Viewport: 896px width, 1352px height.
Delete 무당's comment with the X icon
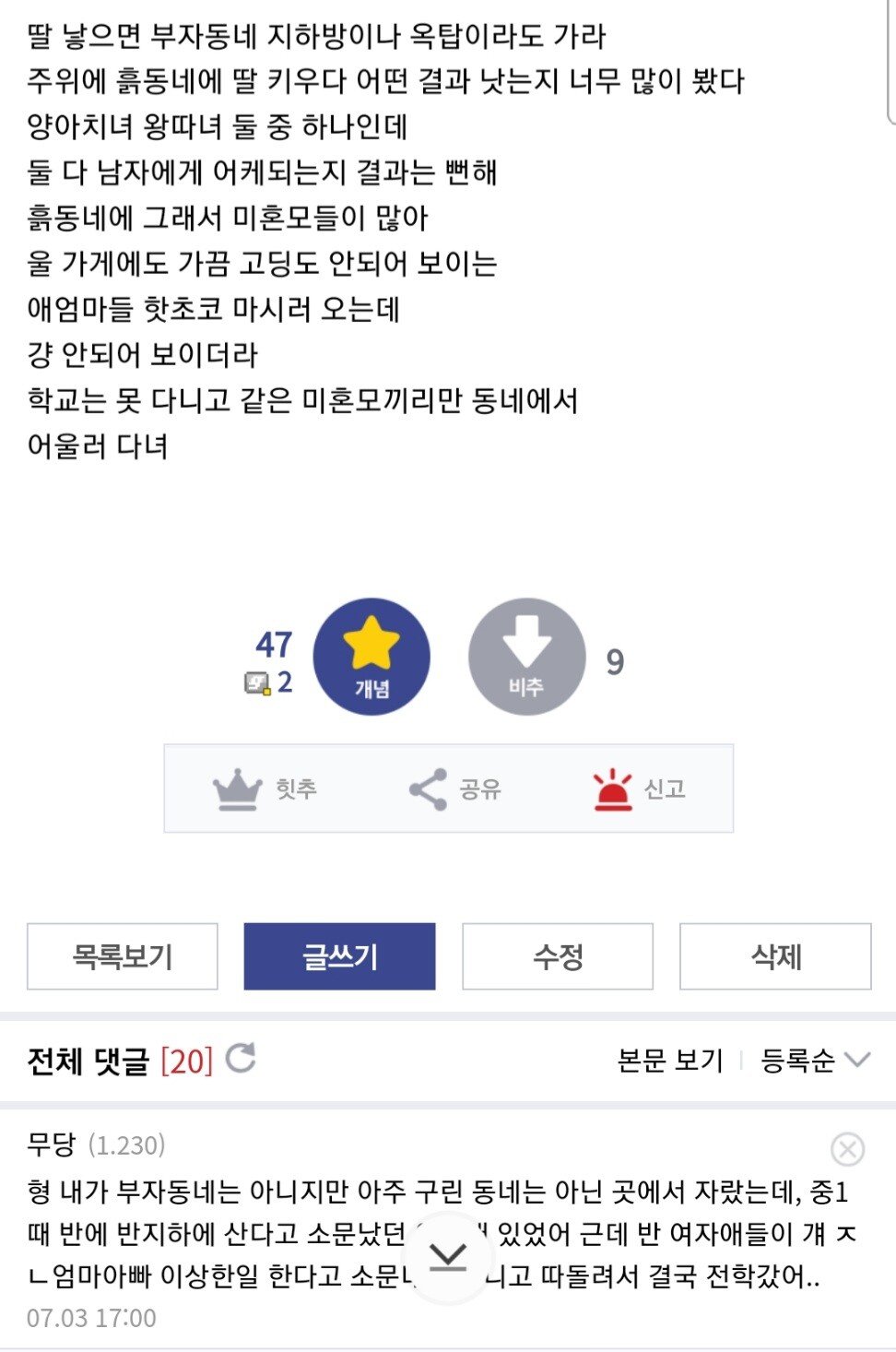point(847,1149)
